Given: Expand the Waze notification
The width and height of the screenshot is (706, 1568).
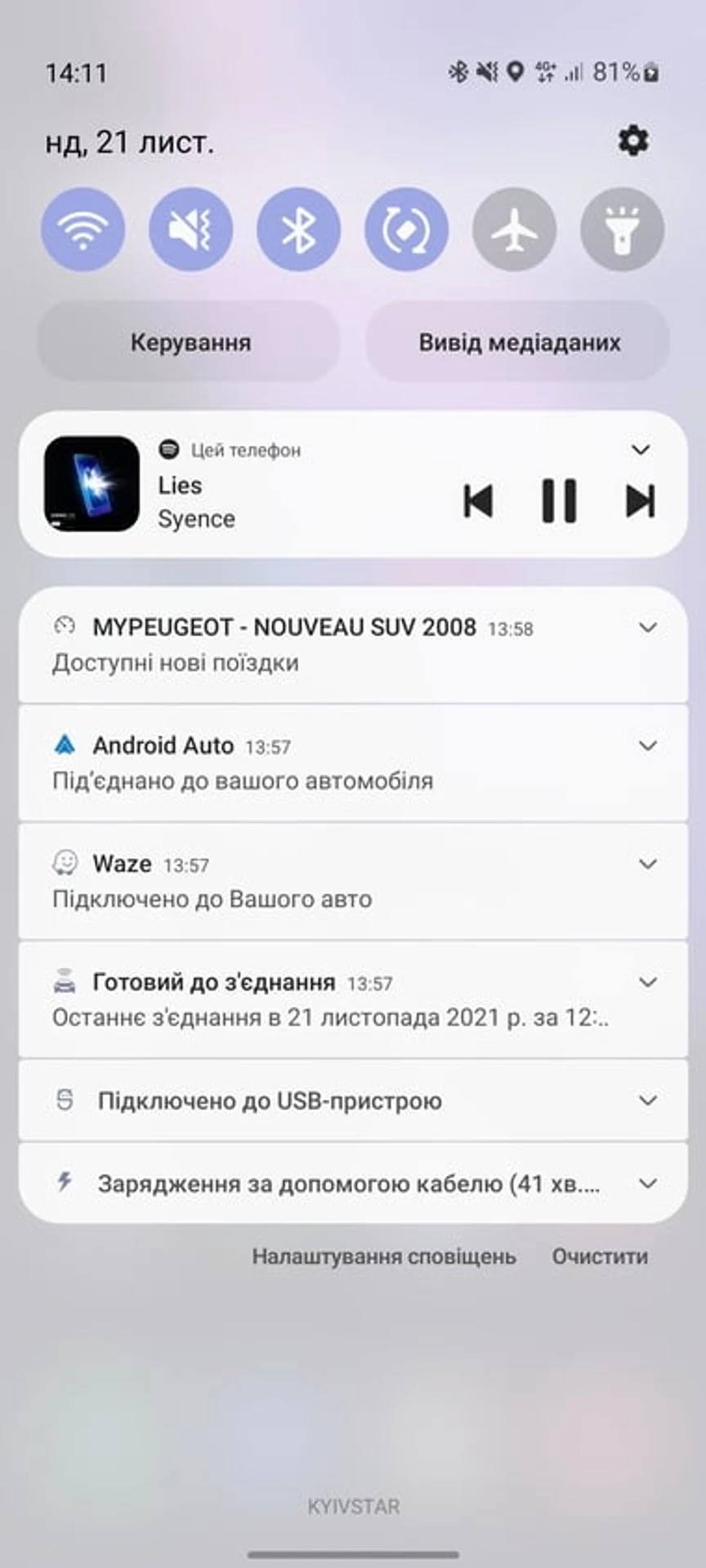Looking at the screenshot, I should point(648,863).
